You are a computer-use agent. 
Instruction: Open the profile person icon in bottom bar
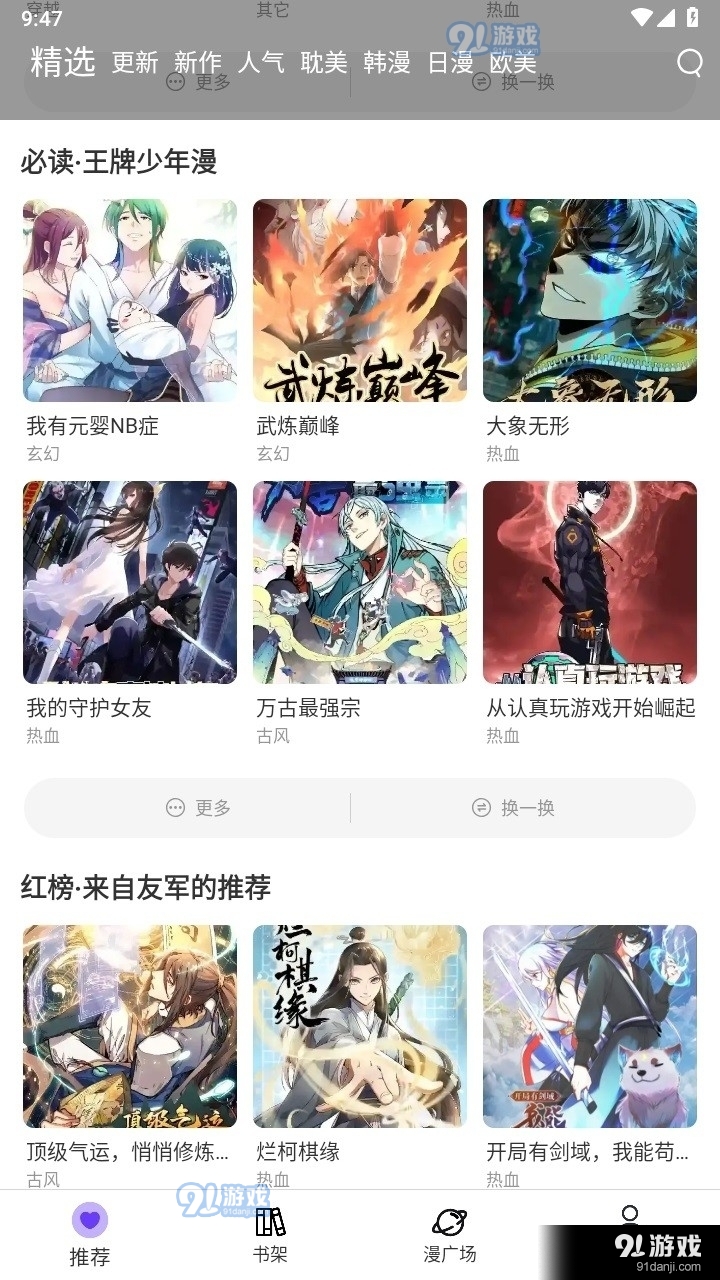pyautogui.click(x=629, y=1217)
